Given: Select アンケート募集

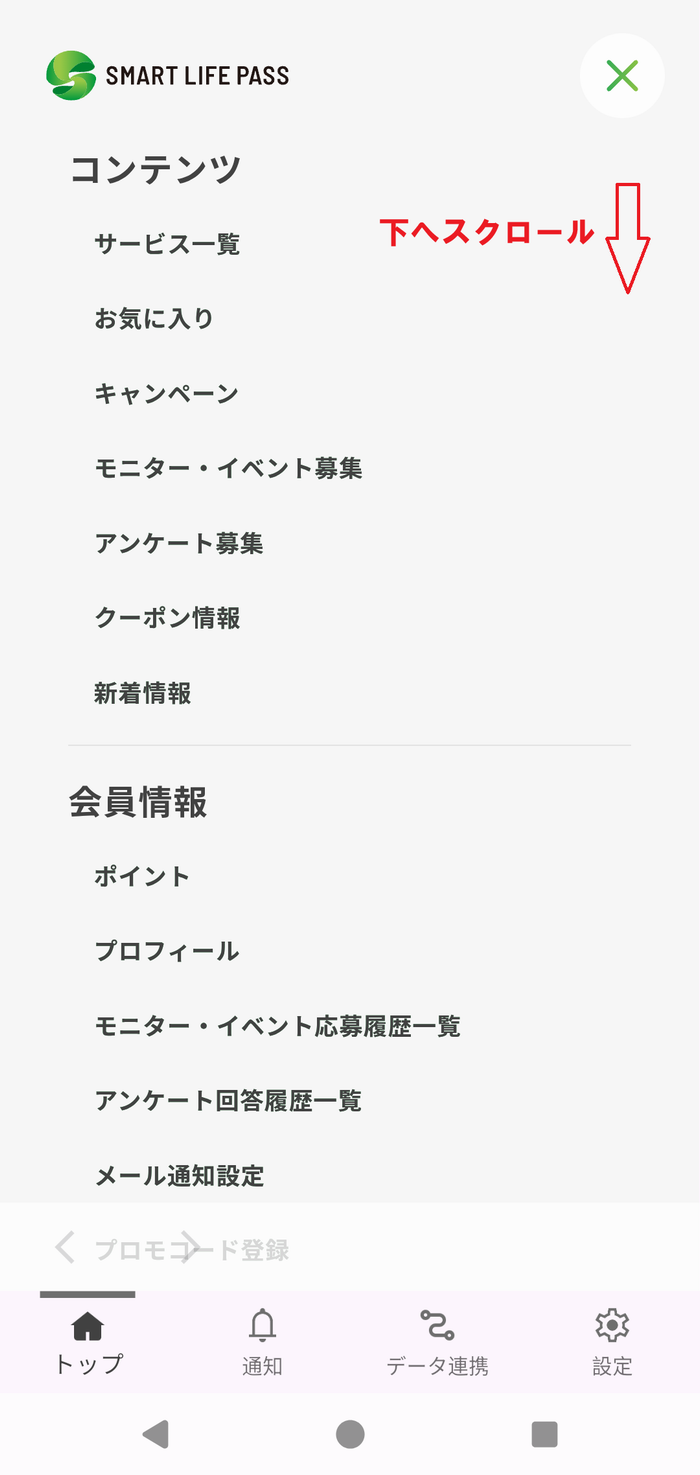Looking at the screenshot, I should click(x=179, y=543).
